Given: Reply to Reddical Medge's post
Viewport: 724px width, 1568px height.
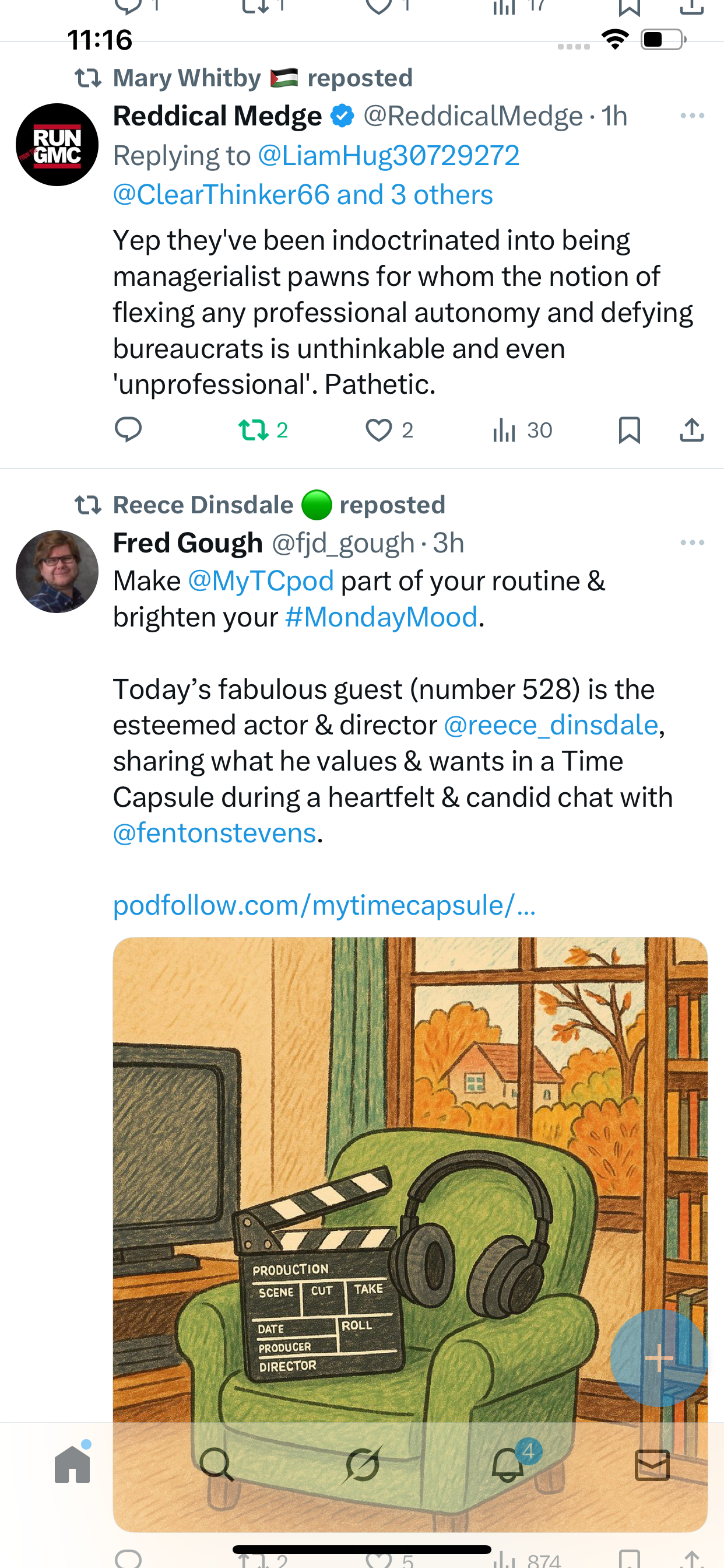Looking at the screenshot, I should click(128, 430).
